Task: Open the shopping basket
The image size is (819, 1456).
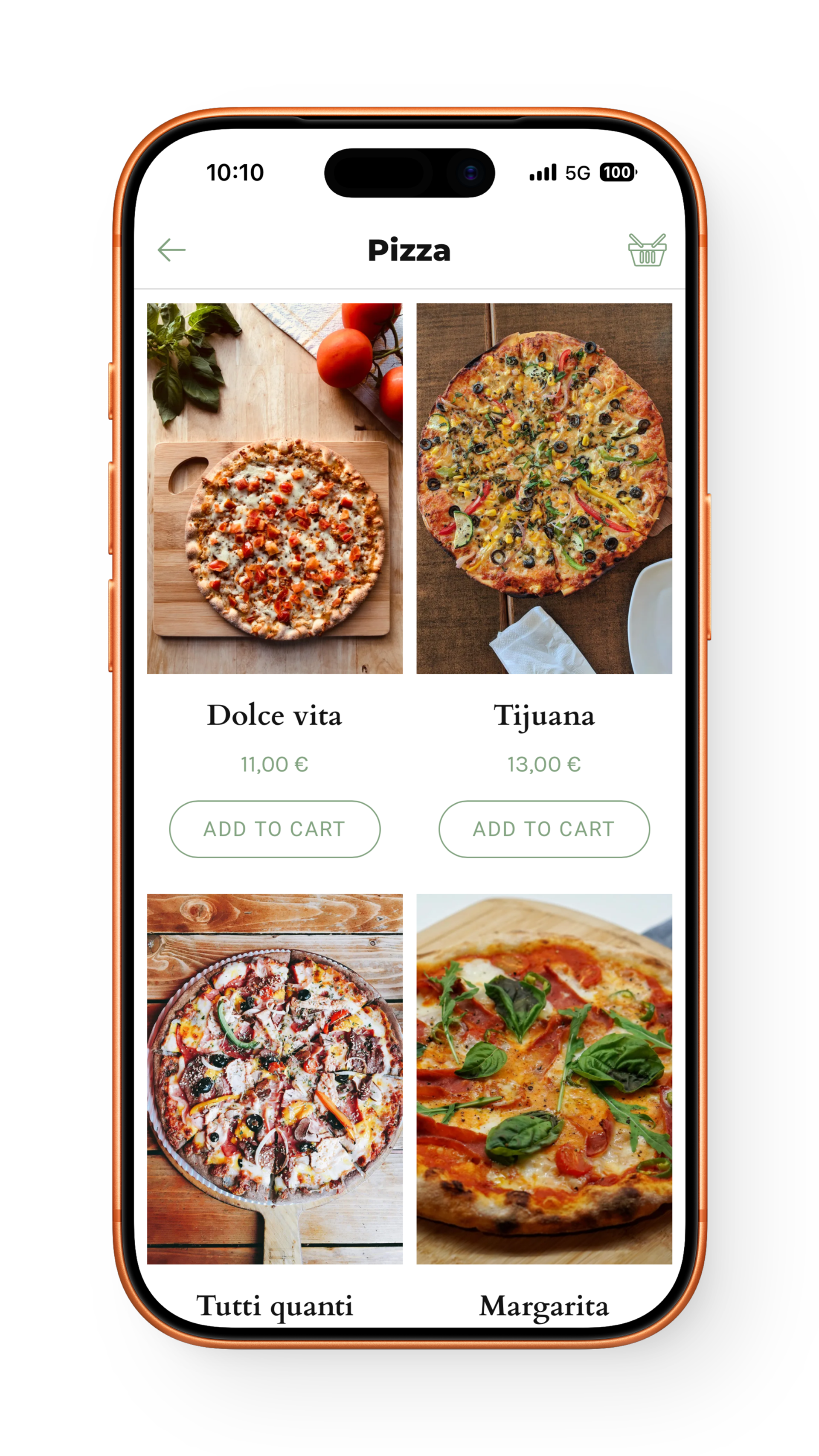Action: tap(647, 250)
